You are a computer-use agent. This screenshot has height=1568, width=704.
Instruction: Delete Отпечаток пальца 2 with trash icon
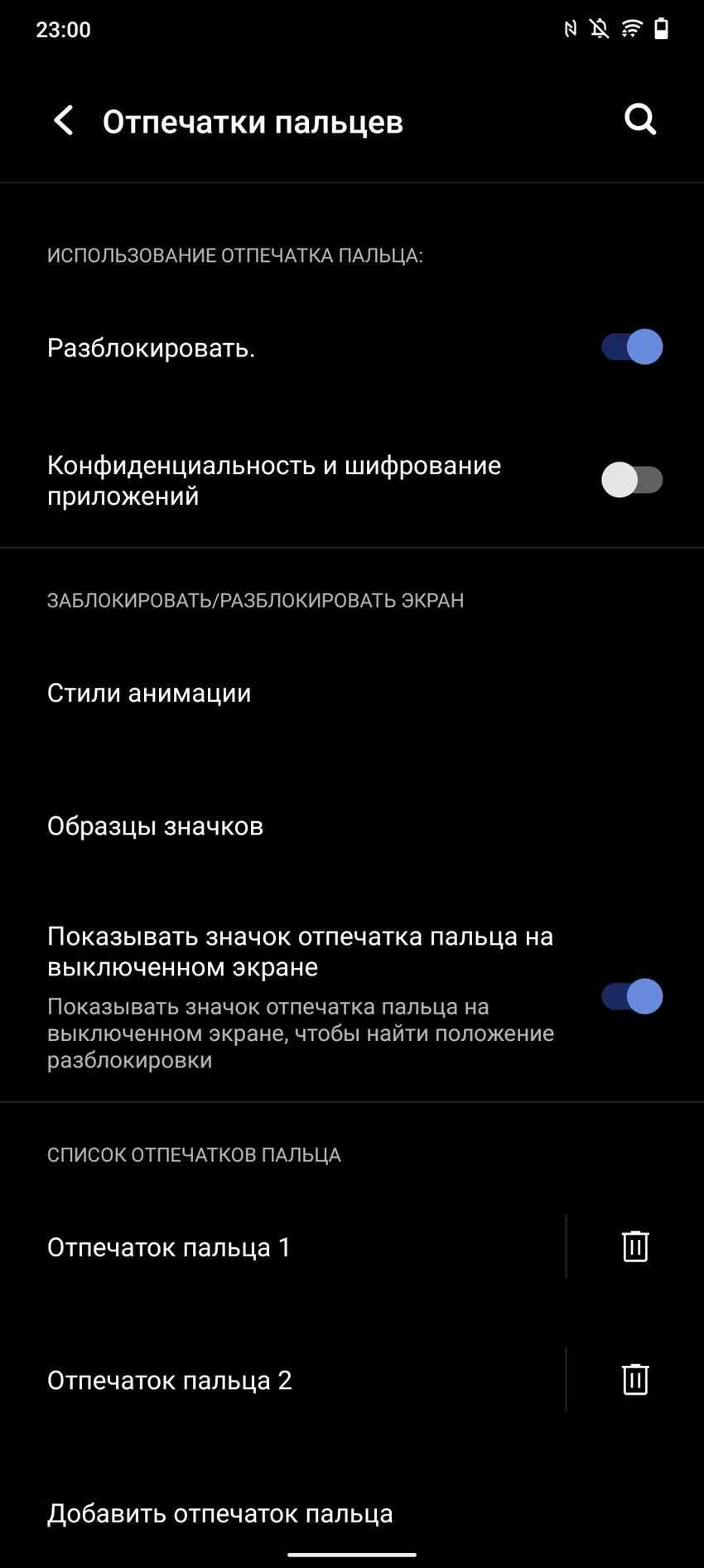635,1379
